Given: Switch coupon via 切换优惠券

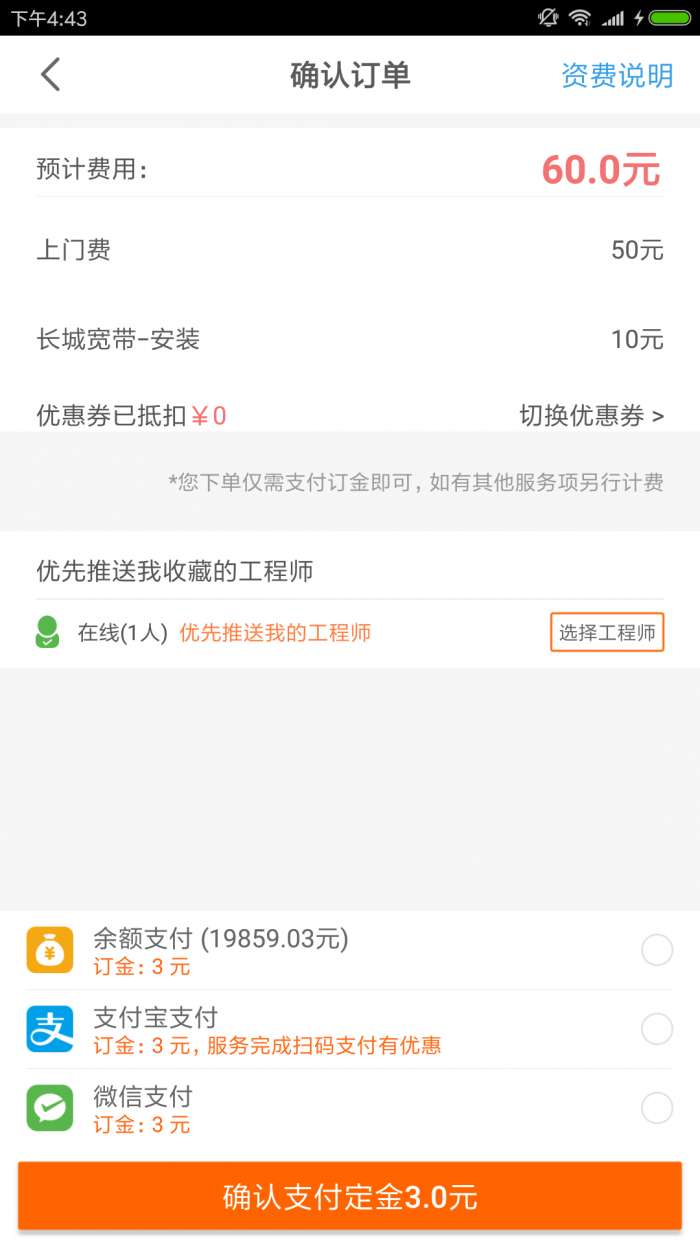Looking at the screenshot, I should [591, 416].
